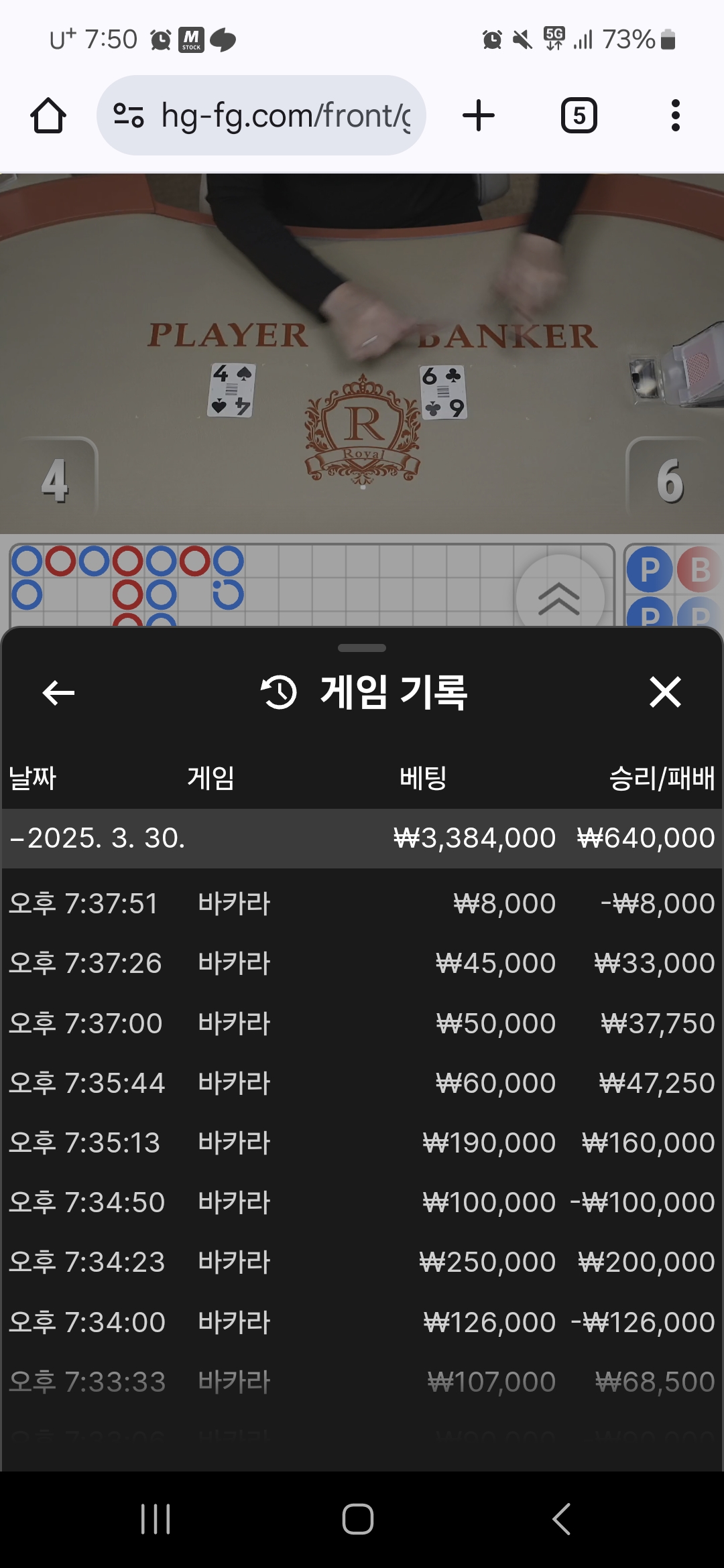This screenshot has width=724, height=1568.
Task: Close the game history panel
Action: coord(665,692)
